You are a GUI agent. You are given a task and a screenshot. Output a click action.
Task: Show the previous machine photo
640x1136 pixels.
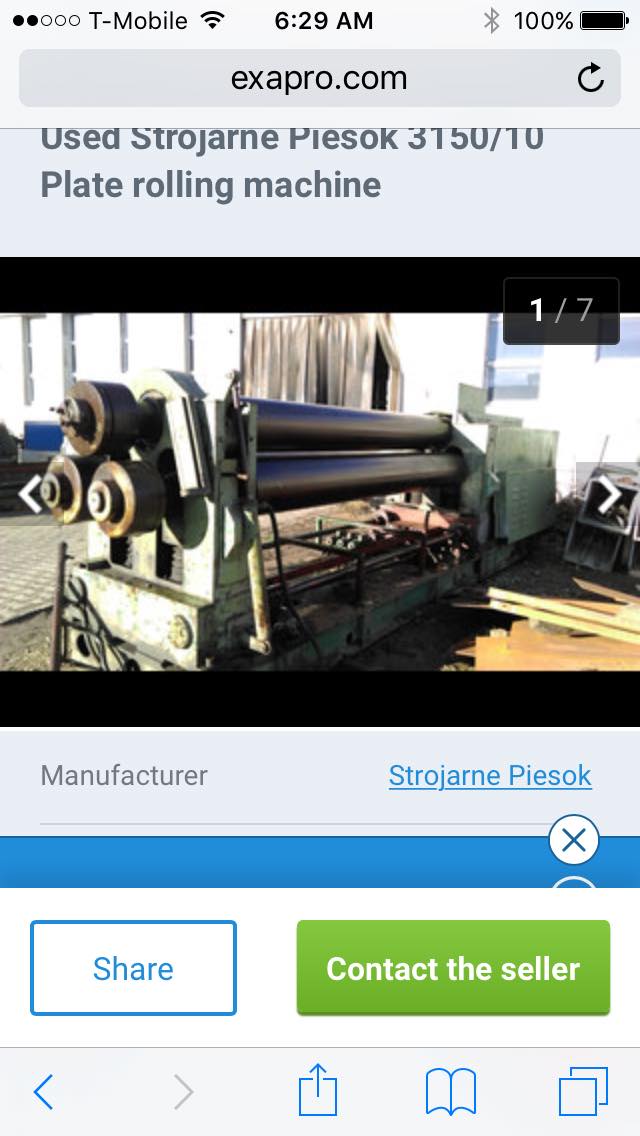coord(31,493)
